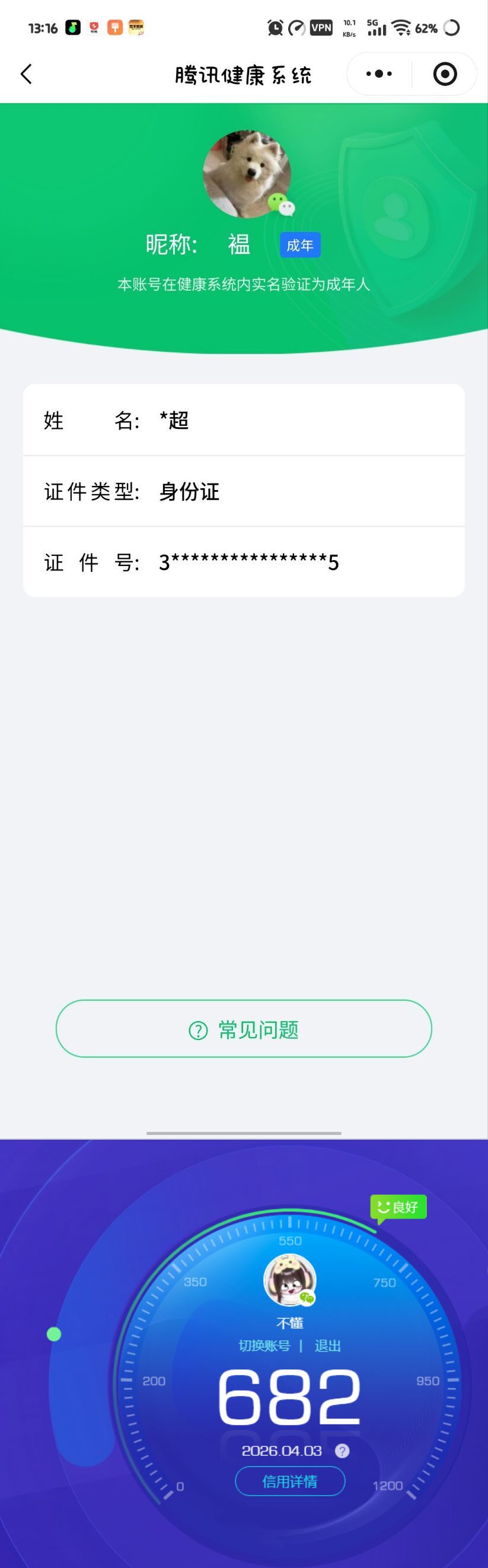Close the mini program with the circle icon
This screenshot has height=1568, width=488.
pos(445,74)
